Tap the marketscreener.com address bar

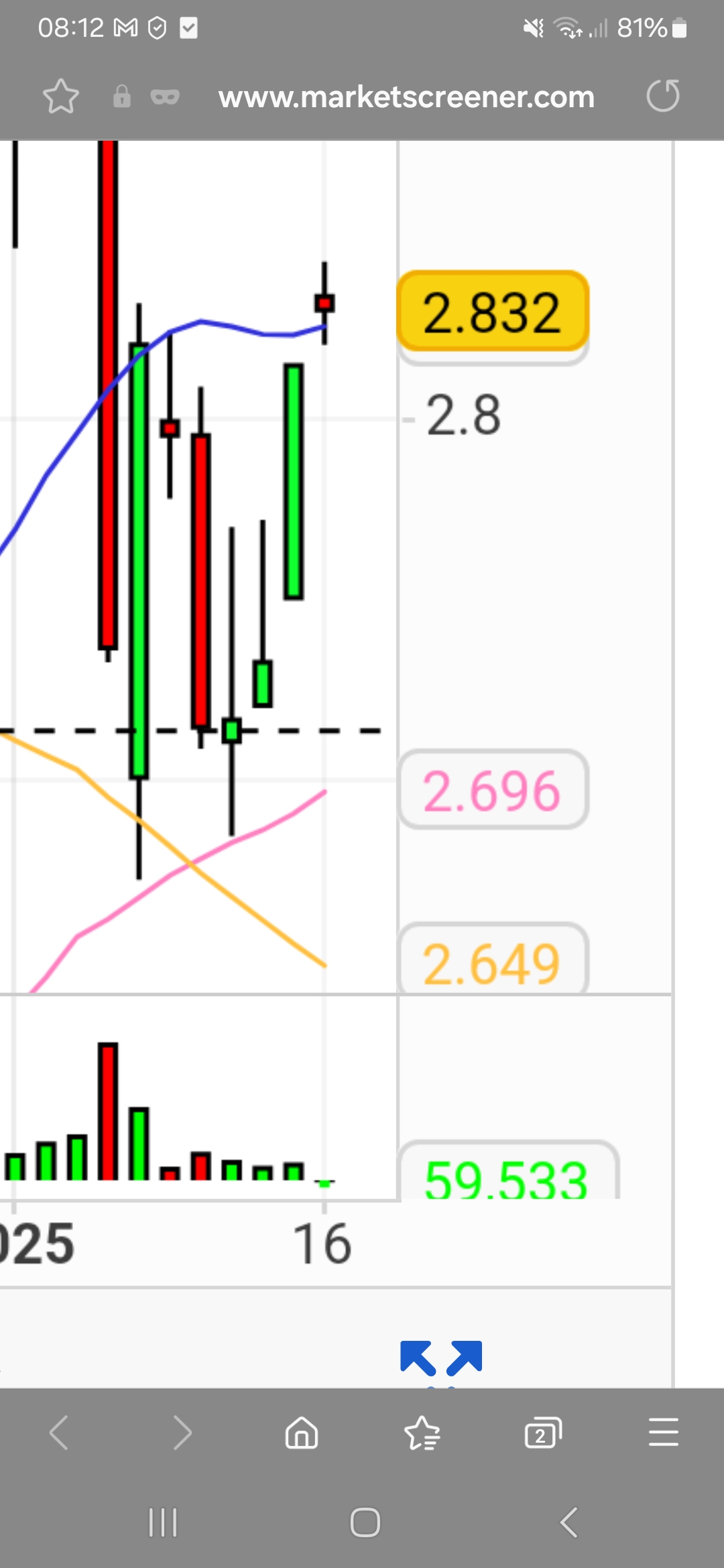(x=406, y=97)
